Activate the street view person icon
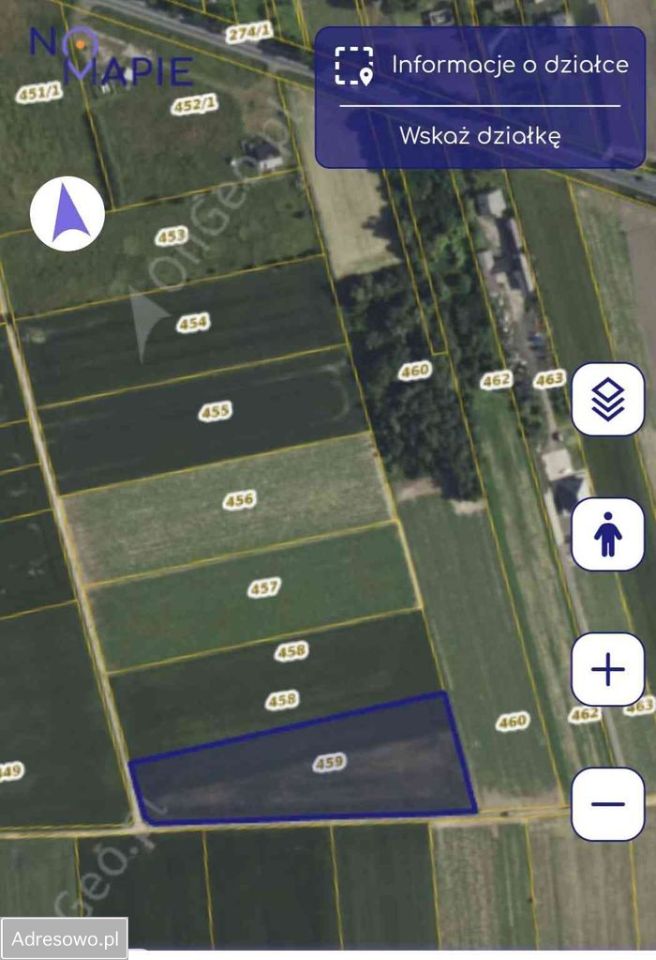Image resolution: width=656 pixels, height=960 pixels. tap(608, 534)
